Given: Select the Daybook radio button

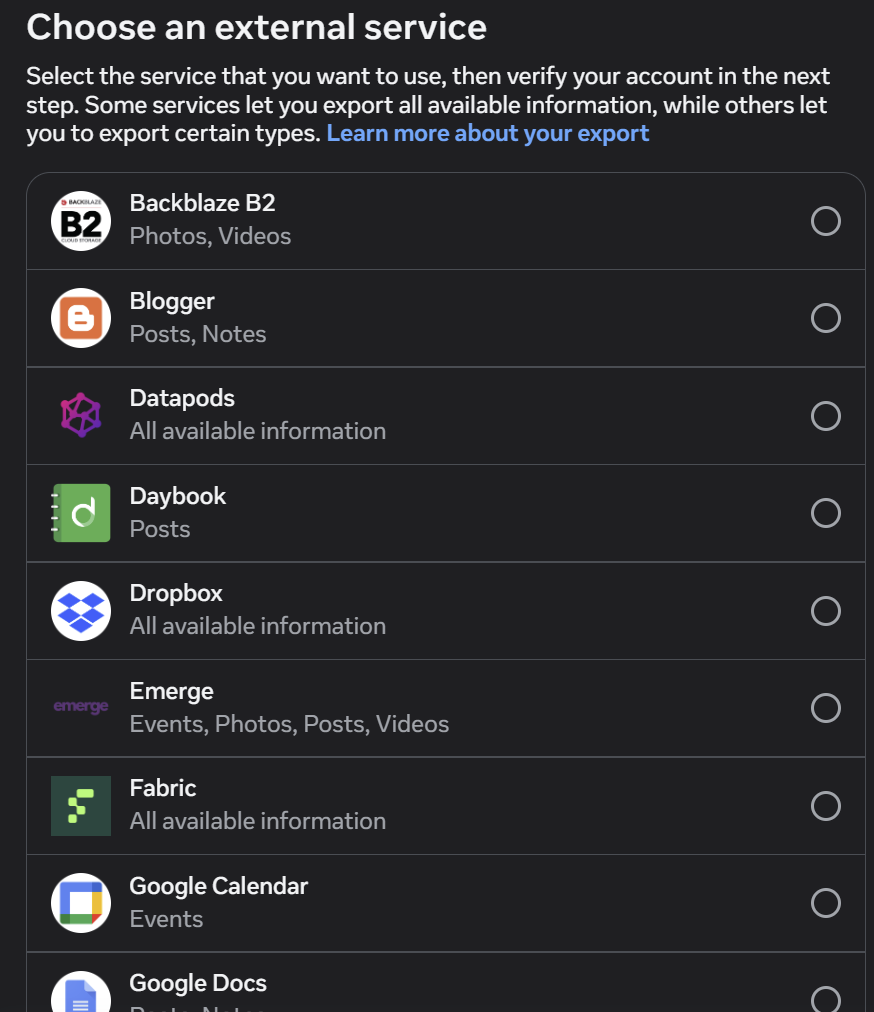Looking at the screenshot, I should [826, 512].
